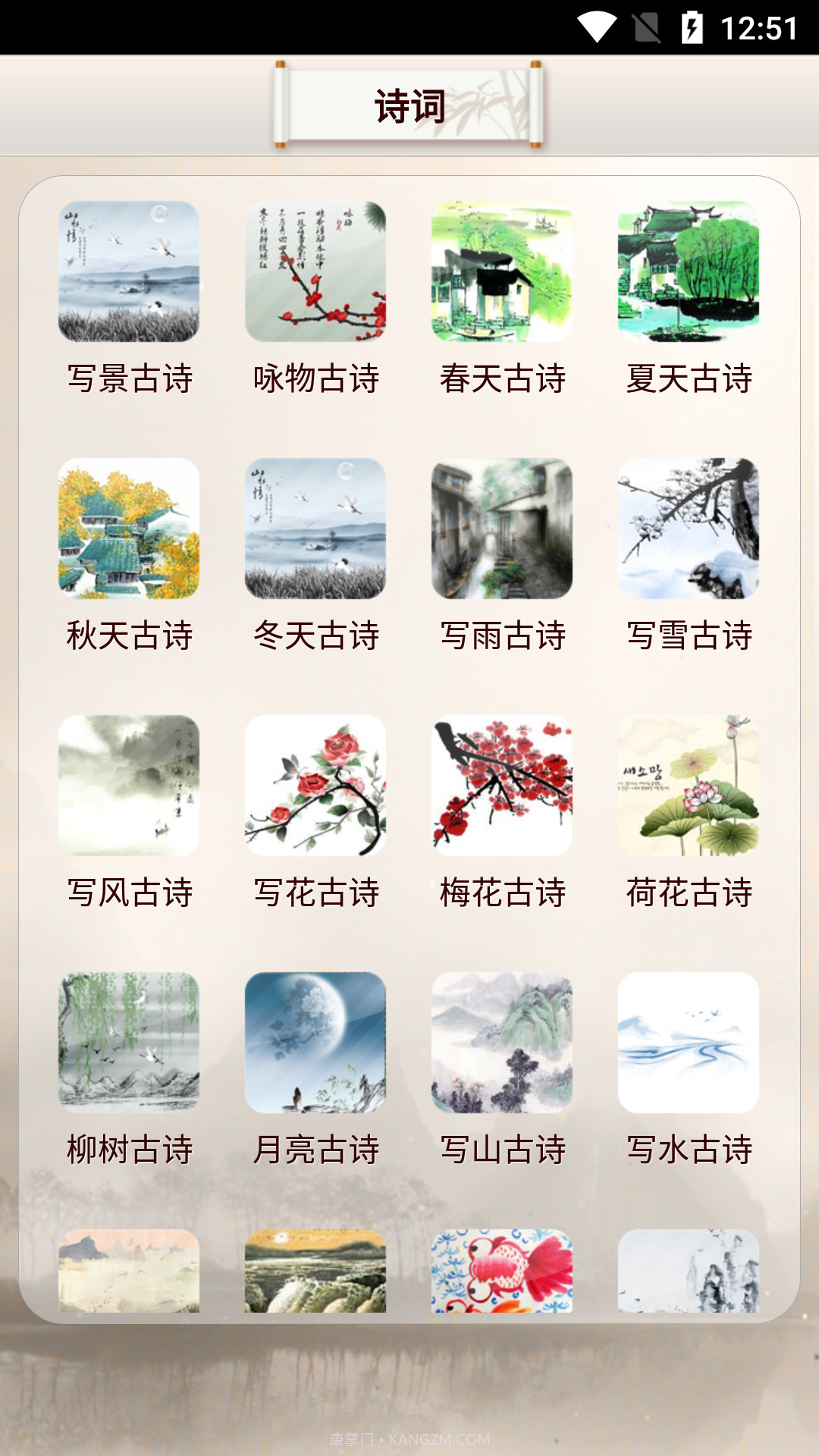This screenshot has width=819, height=1456.
Task: Select the 写花古诗 rose painting icon
Action: click(x=315, y=786)
